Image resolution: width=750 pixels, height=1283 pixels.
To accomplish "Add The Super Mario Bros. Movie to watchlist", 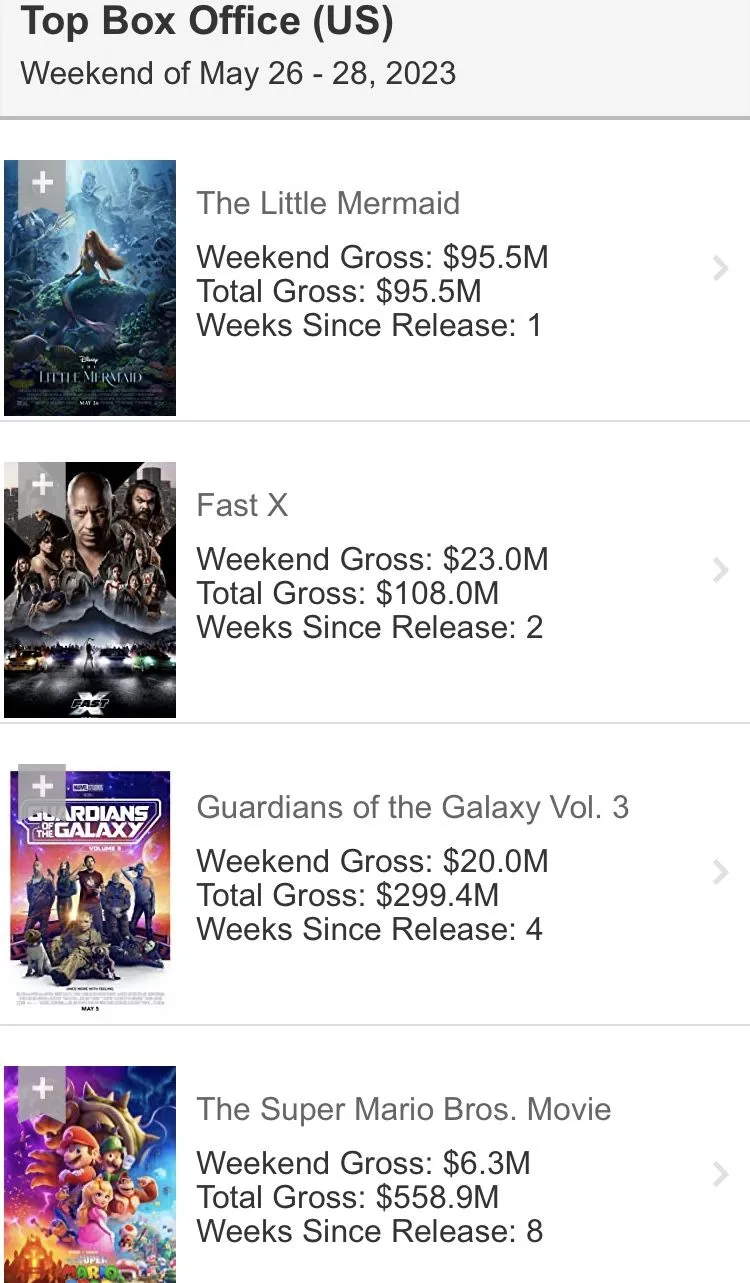I will pos(42,1089).
